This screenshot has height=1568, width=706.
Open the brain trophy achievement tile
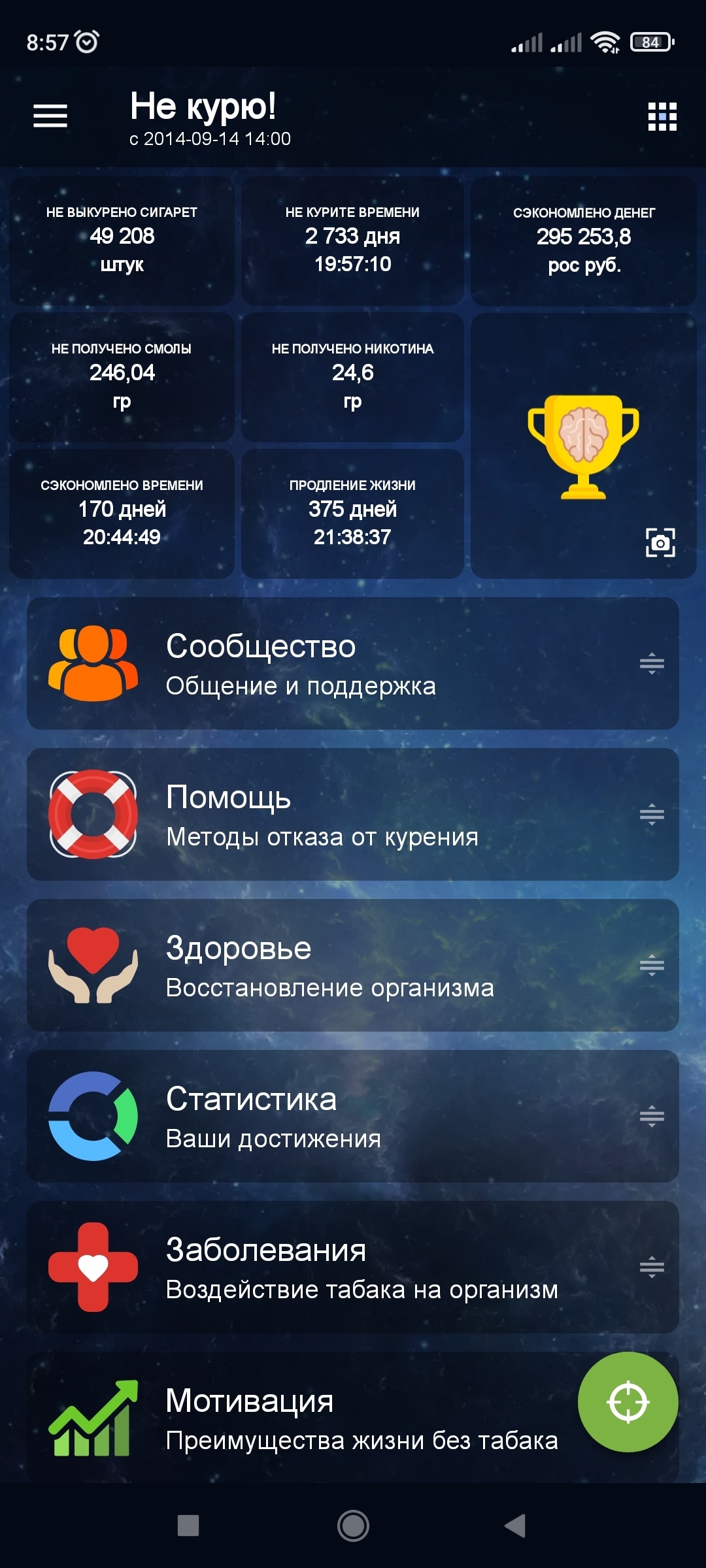pyautogui.click(x=583, y=447)
